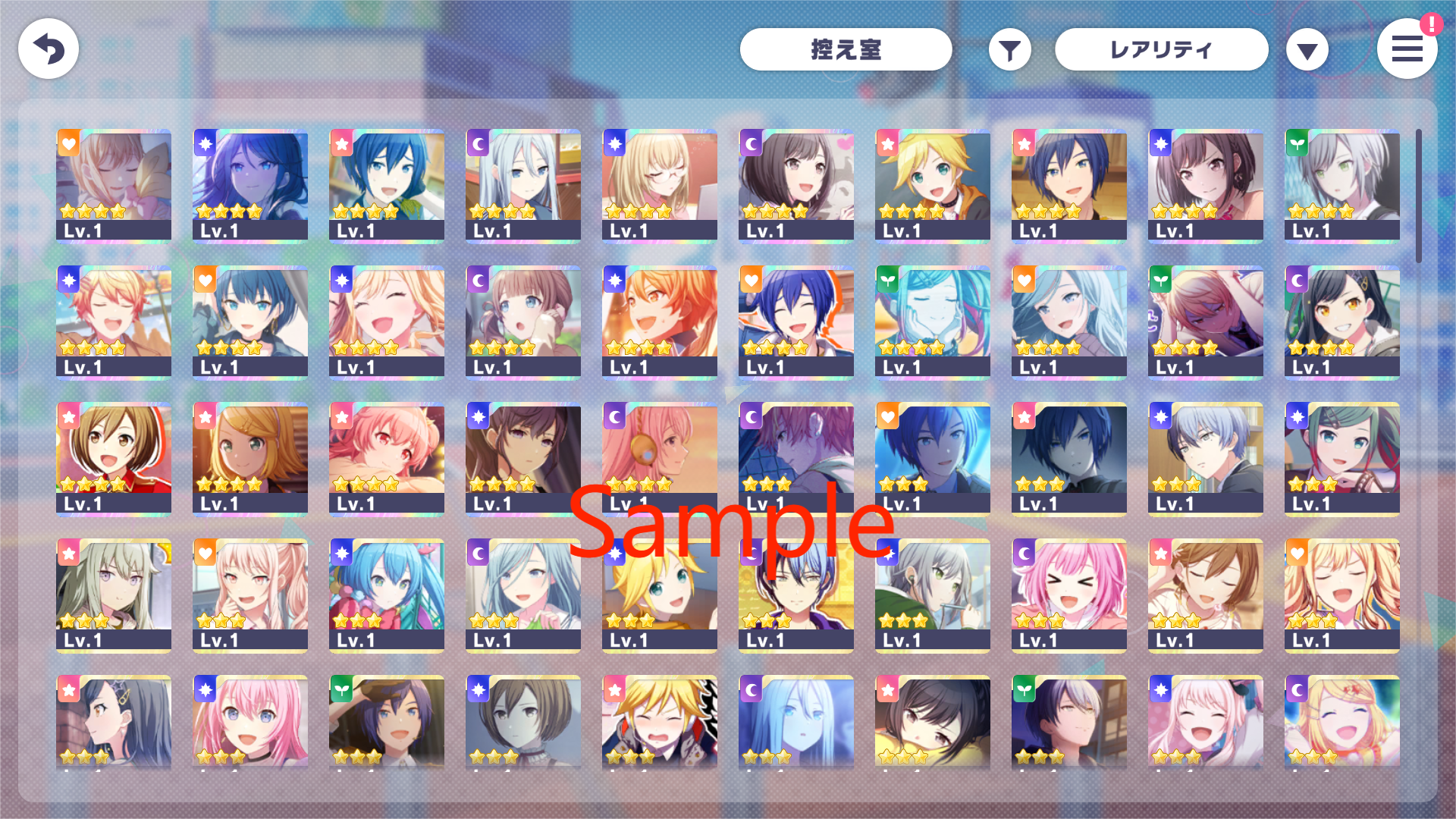This screenshot has width=1456, height=819.
Task: Select the orange-haired winking boy card in second row
Action: 114,322
